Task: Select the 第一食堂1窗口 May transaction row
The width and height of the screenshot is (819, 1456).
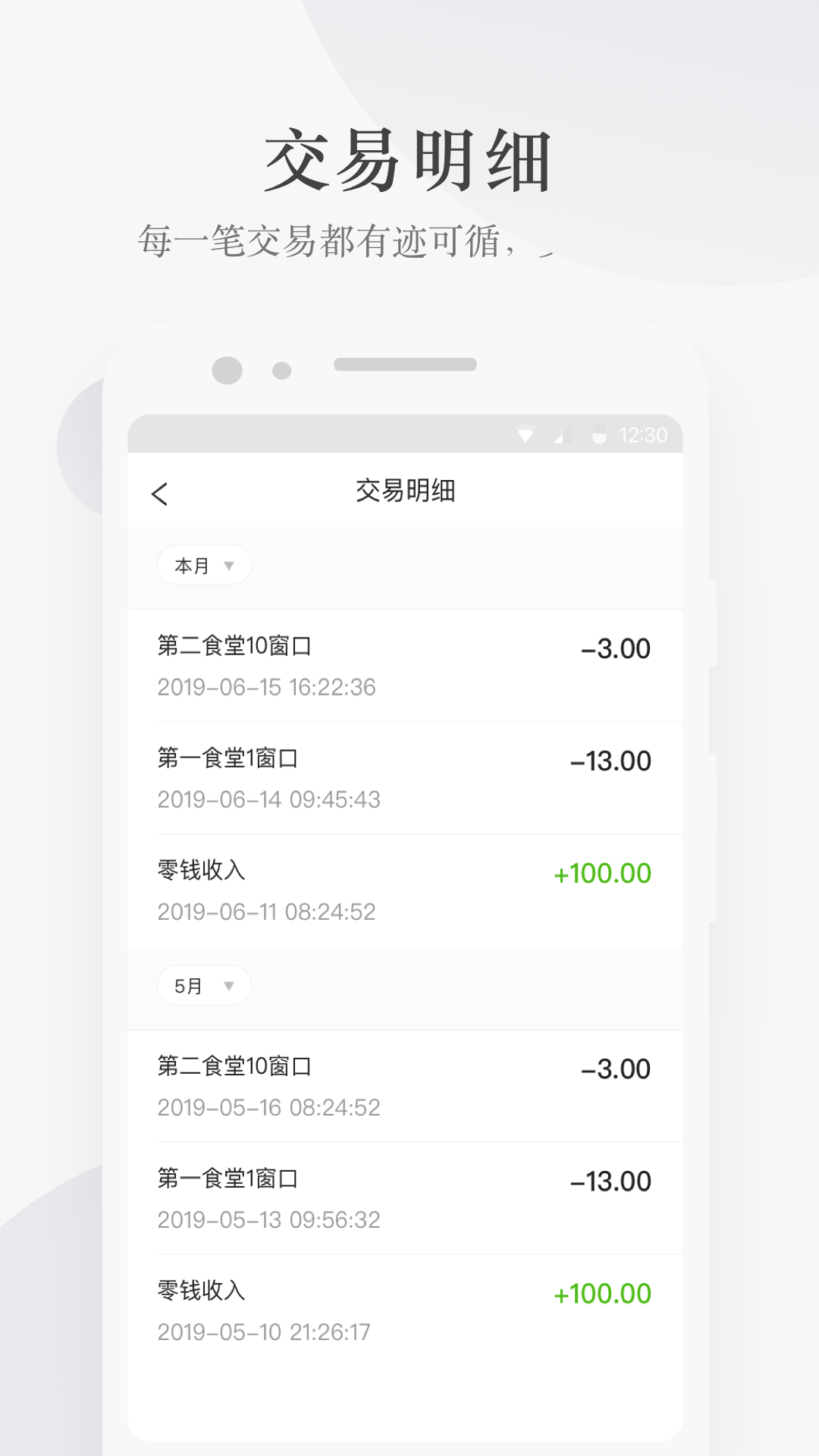Action: click(x=409, y=1198)
